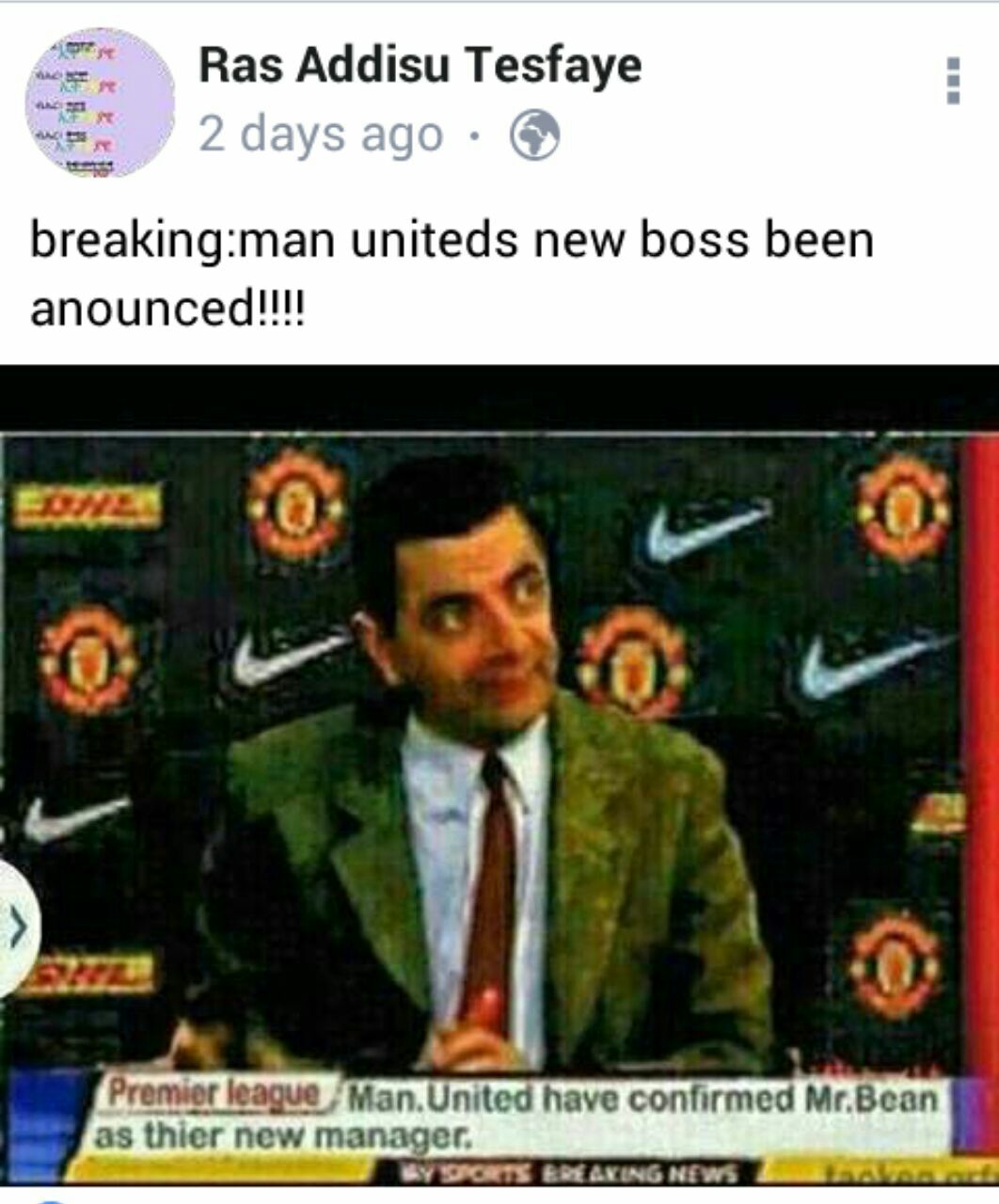
Task: Open Ras Addisu Tesfaye's profile picture
Action: point(100,103)
